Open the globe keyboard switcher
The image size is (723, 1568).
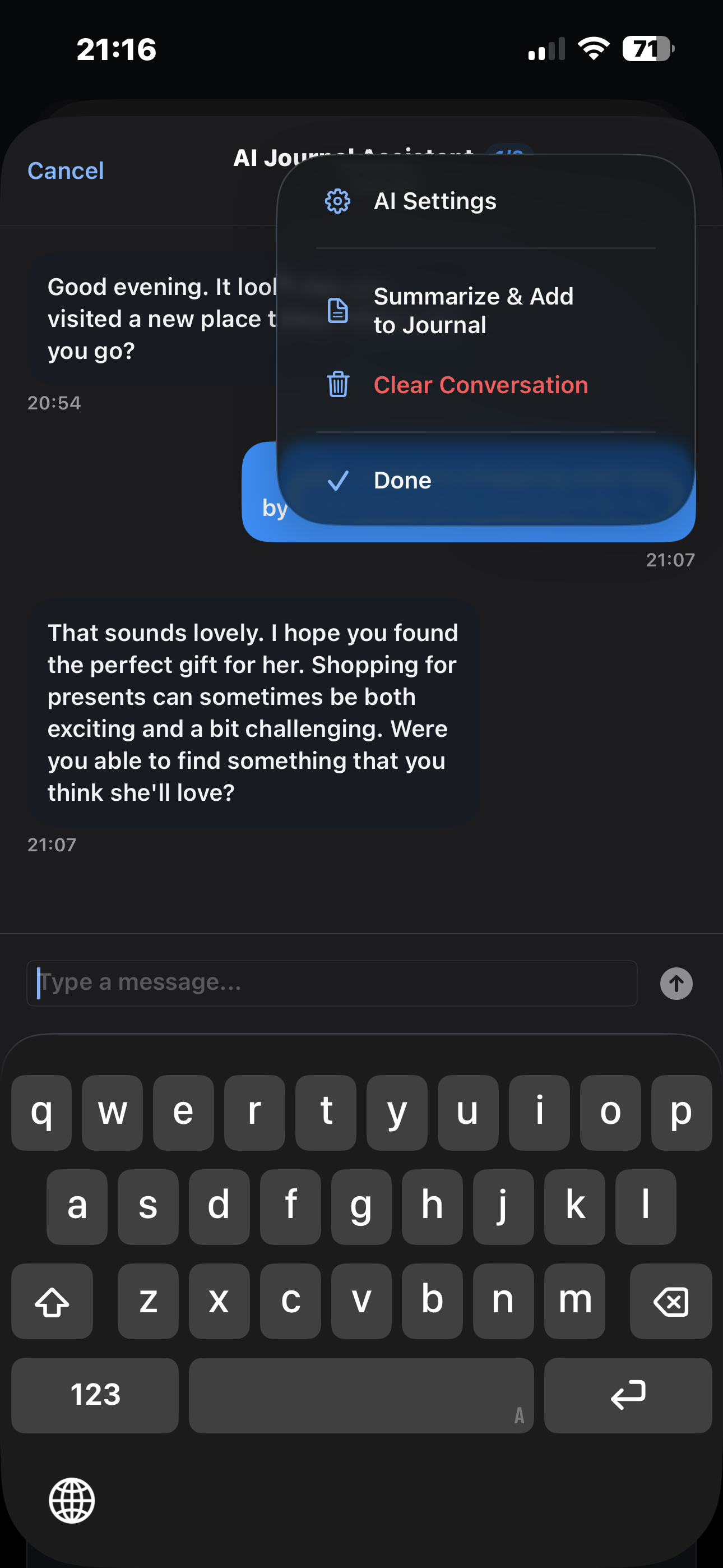72,1501
